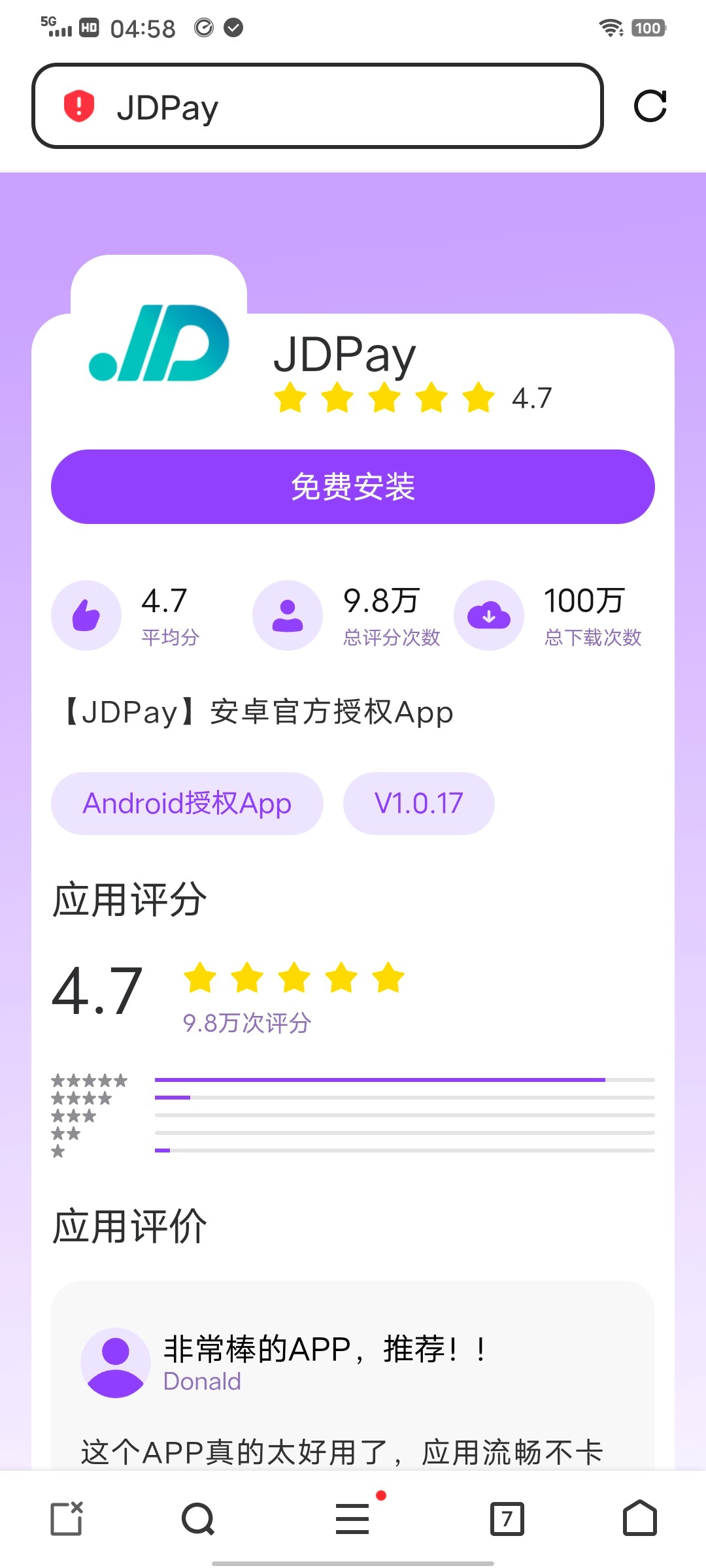
Task: Open the red security shield warning
Action: coord(79,106)
